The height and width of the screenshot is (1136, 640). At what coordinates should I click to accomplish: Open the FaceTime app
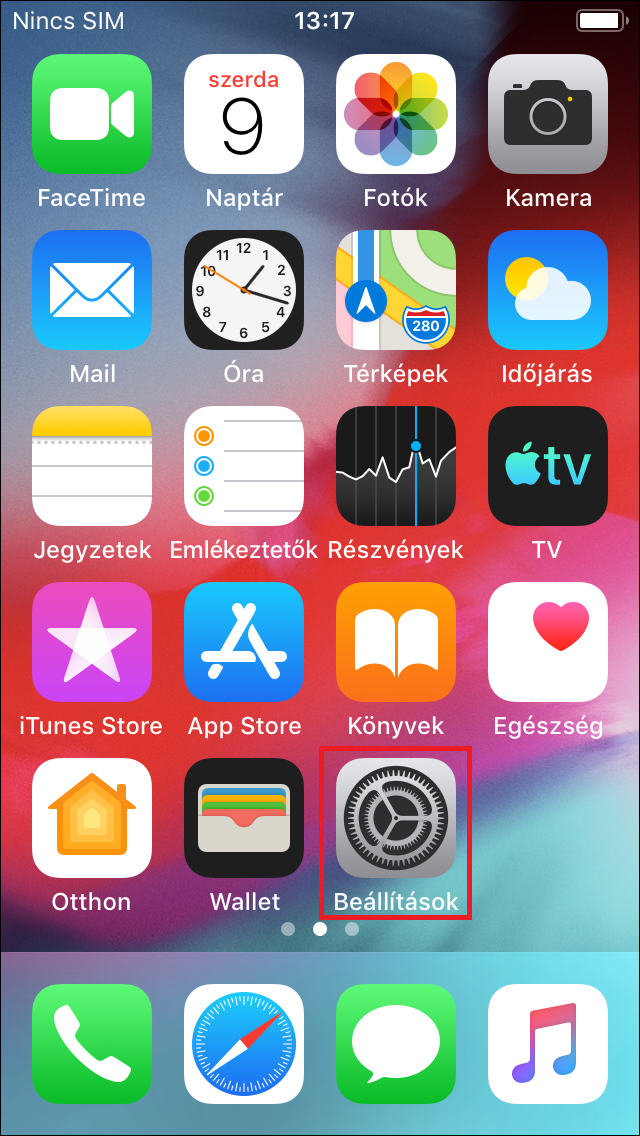[92, 114]
